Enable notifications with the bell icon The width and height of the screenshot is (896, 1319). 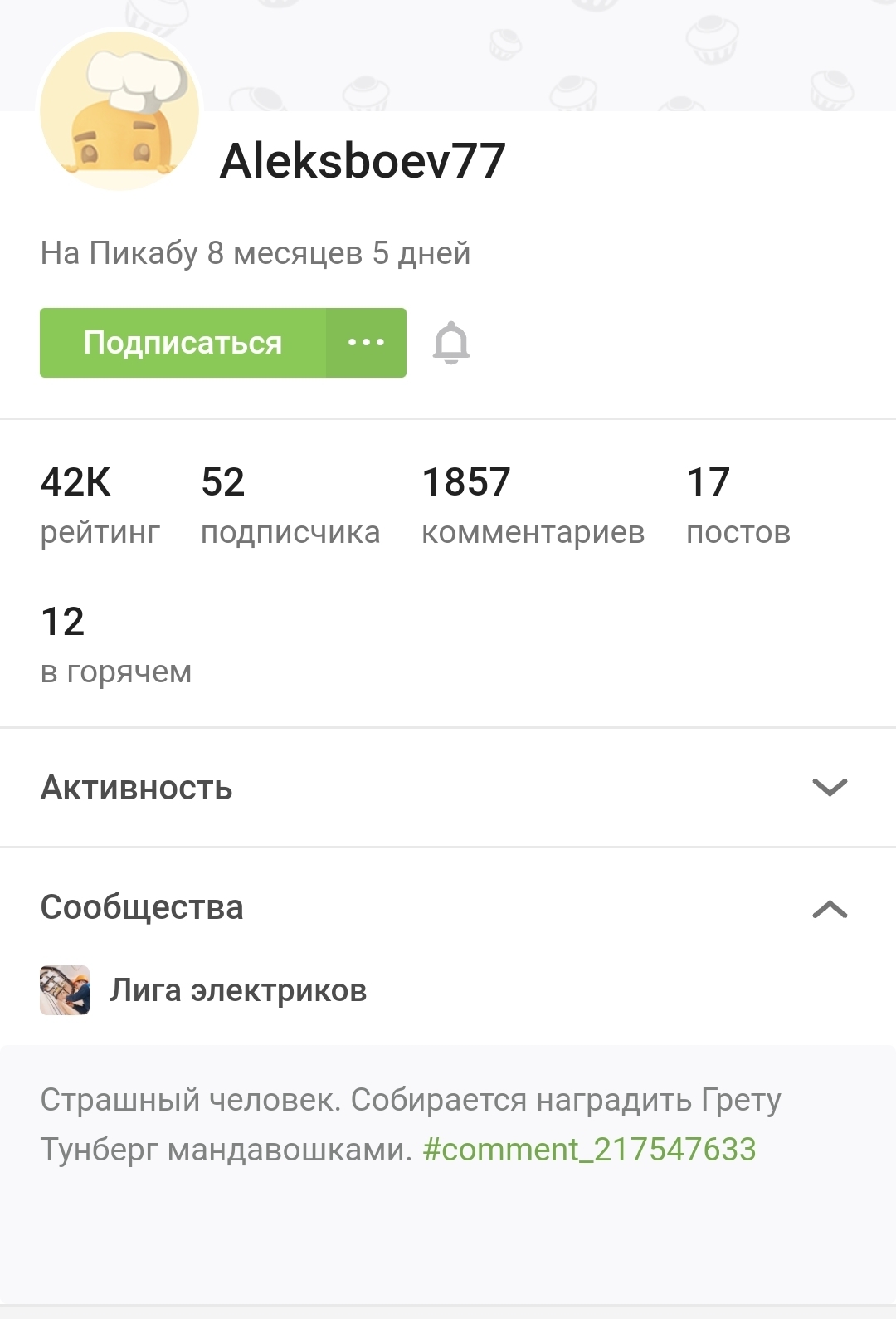(451, 343)
